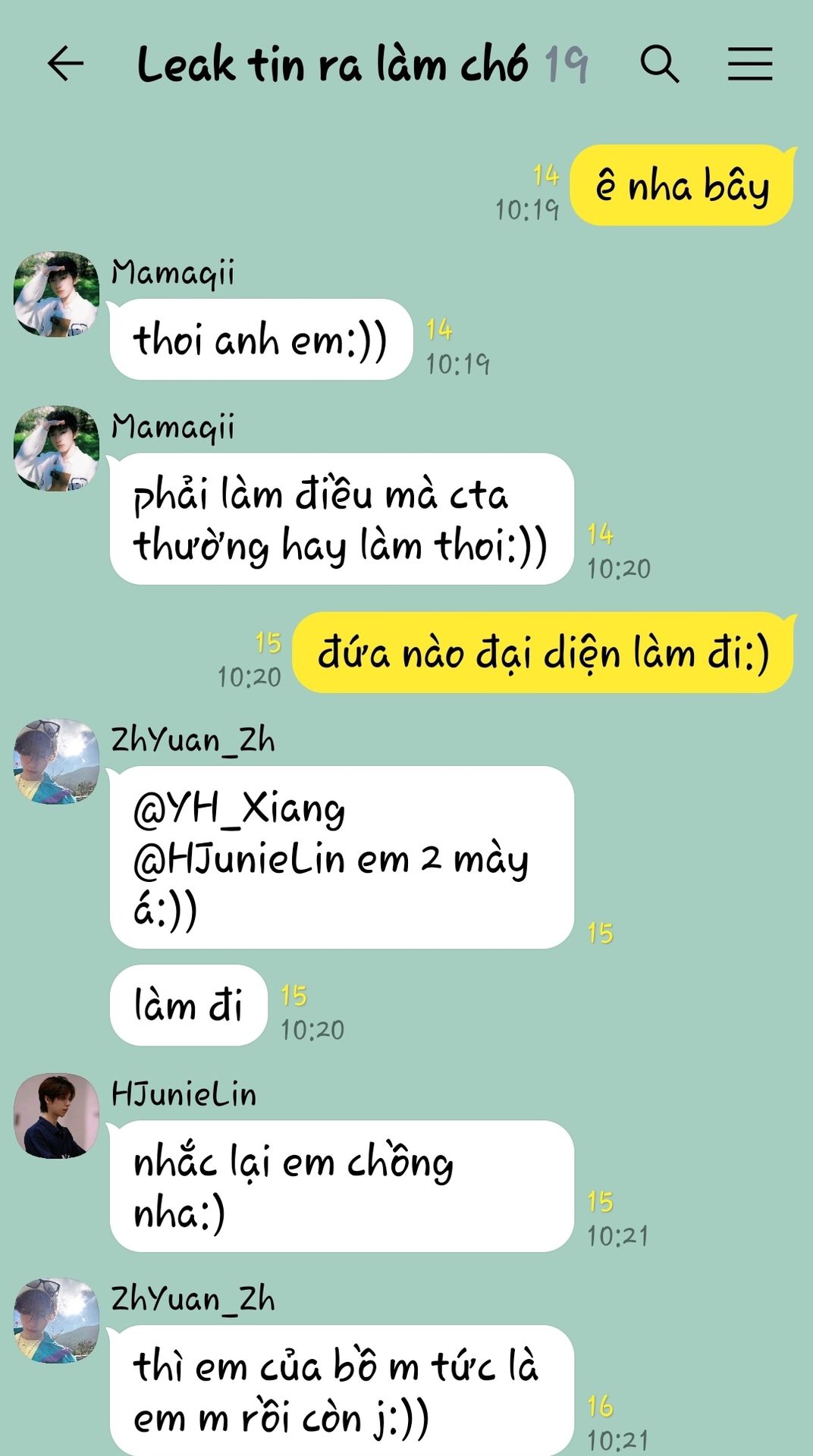
Task: Open the chat room menu
Action: click(x=749, y=64)
